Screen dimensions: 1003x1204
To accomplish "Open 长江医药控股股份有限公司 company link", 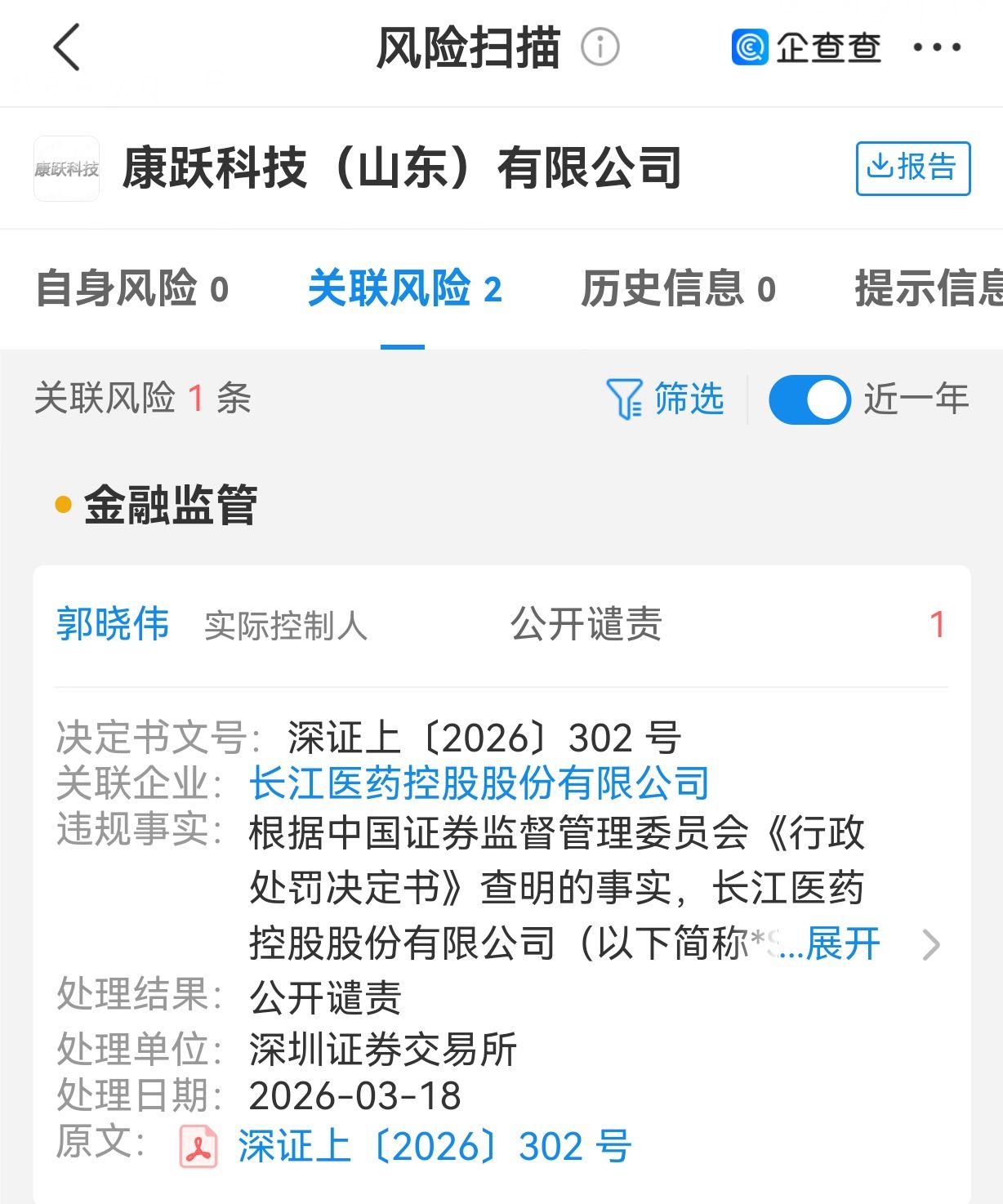I will (x=479, y=783).
